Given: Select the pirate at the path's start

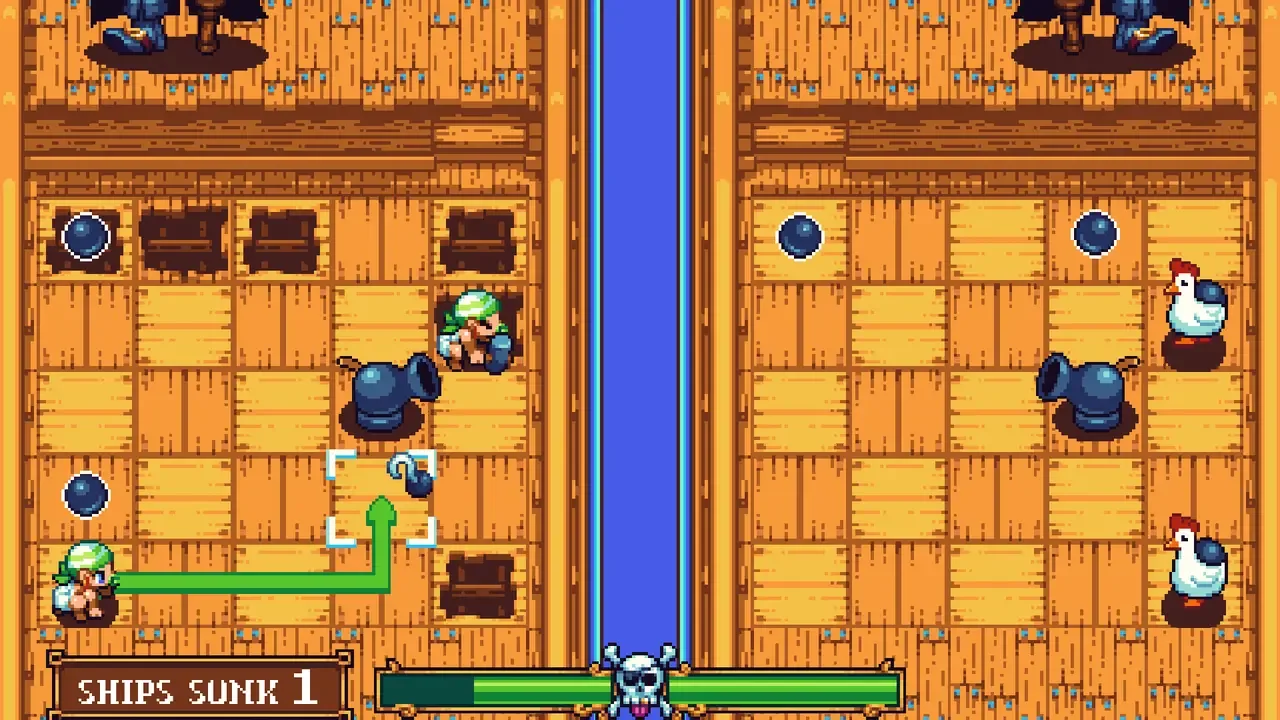Looking at the screenshot, I should click(84, 582).
